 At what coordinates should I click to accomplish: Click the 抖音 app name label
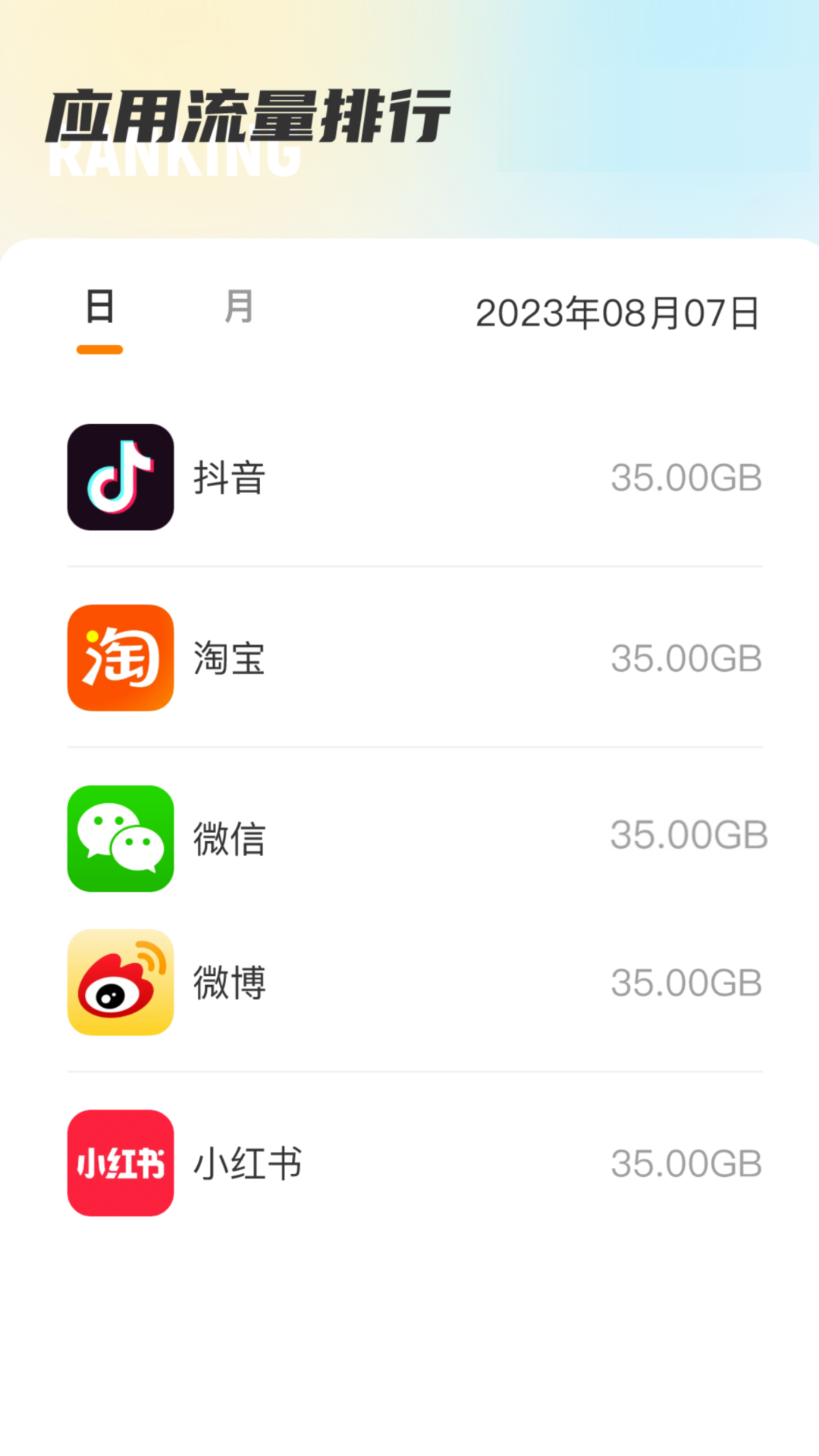click(x=227, y=477)
